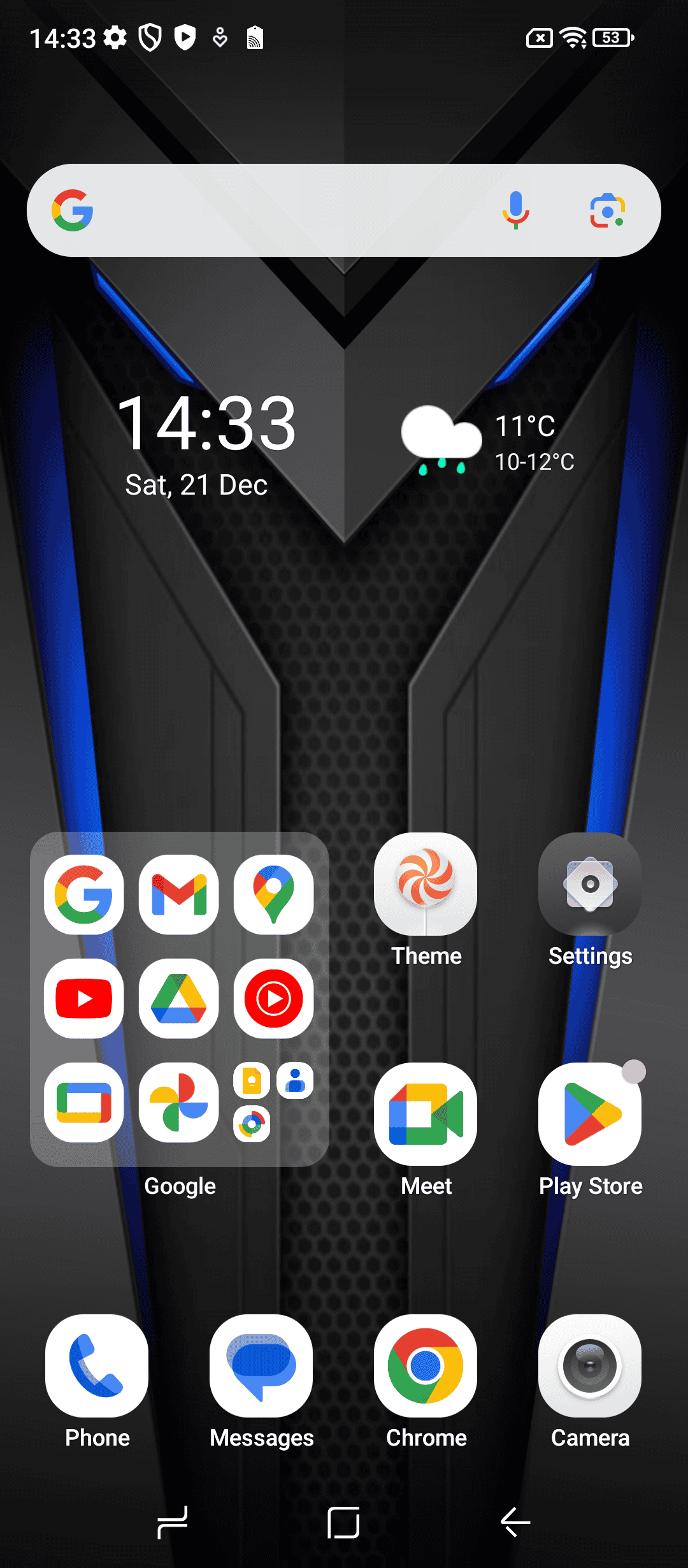Launch Google Maps from the folder
688x1568 pixels.
(x=274, y=895)
